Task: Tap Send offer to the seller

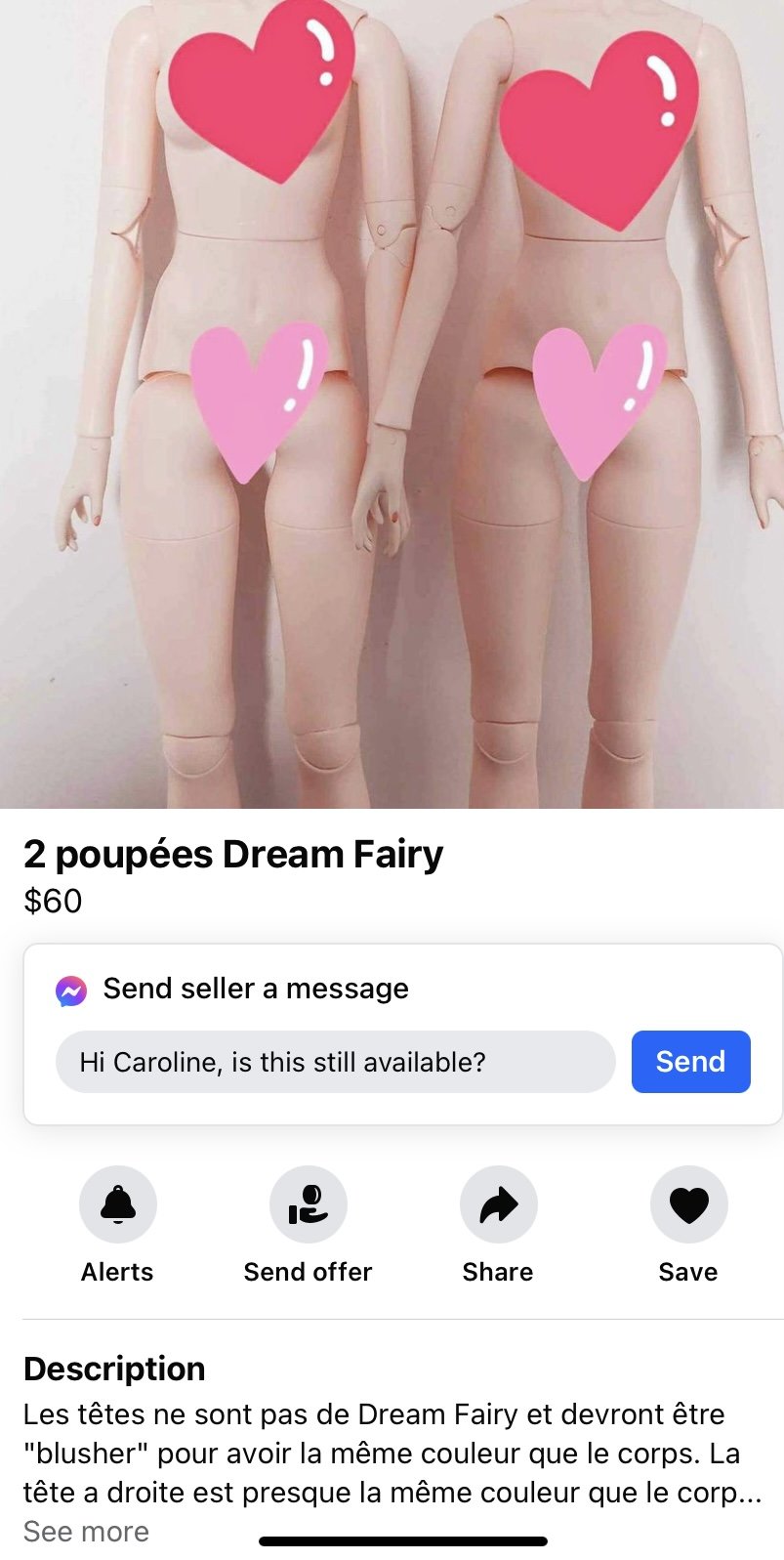Action: point(309,1204)
